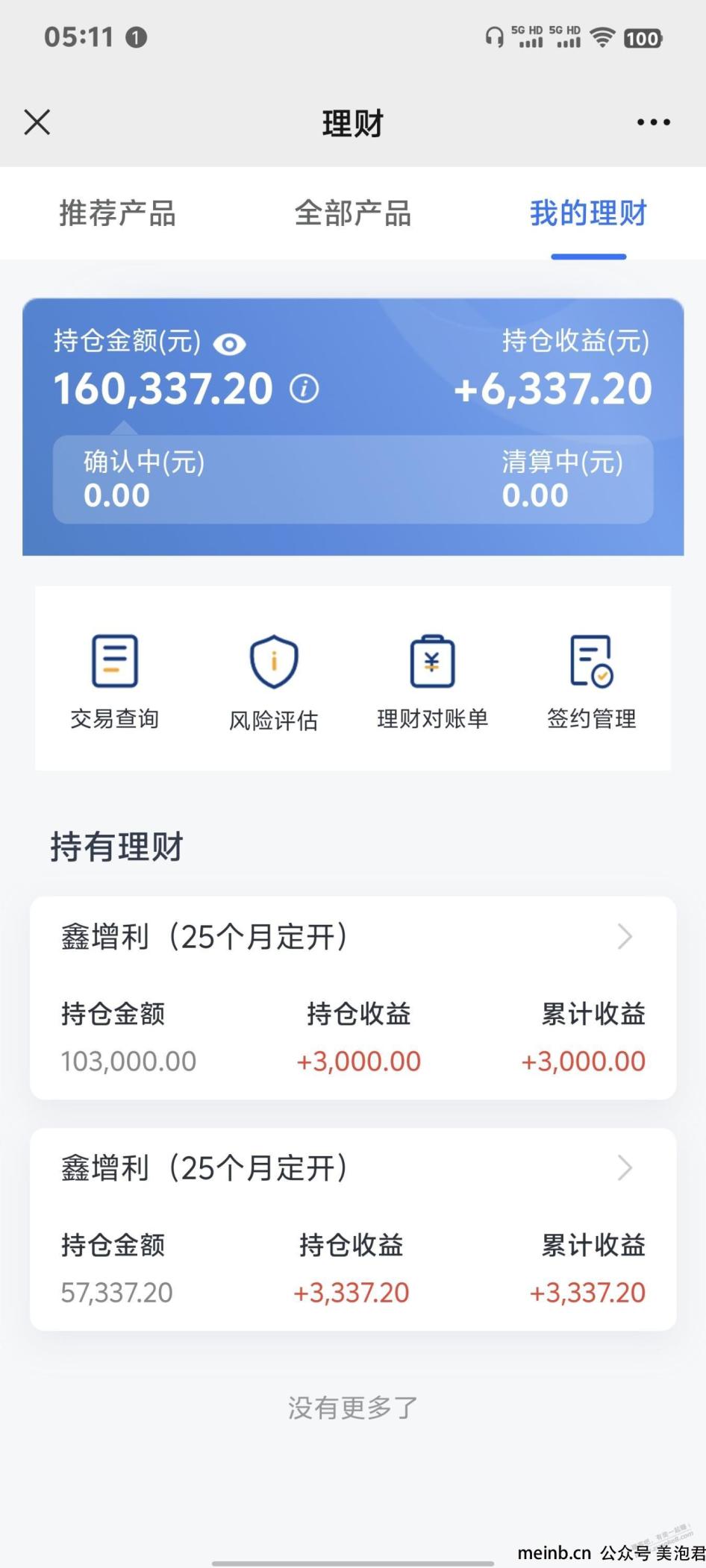
Task: Open the 鑫增利 holding with 57,337.20
Action: [x=353, y=1229]
